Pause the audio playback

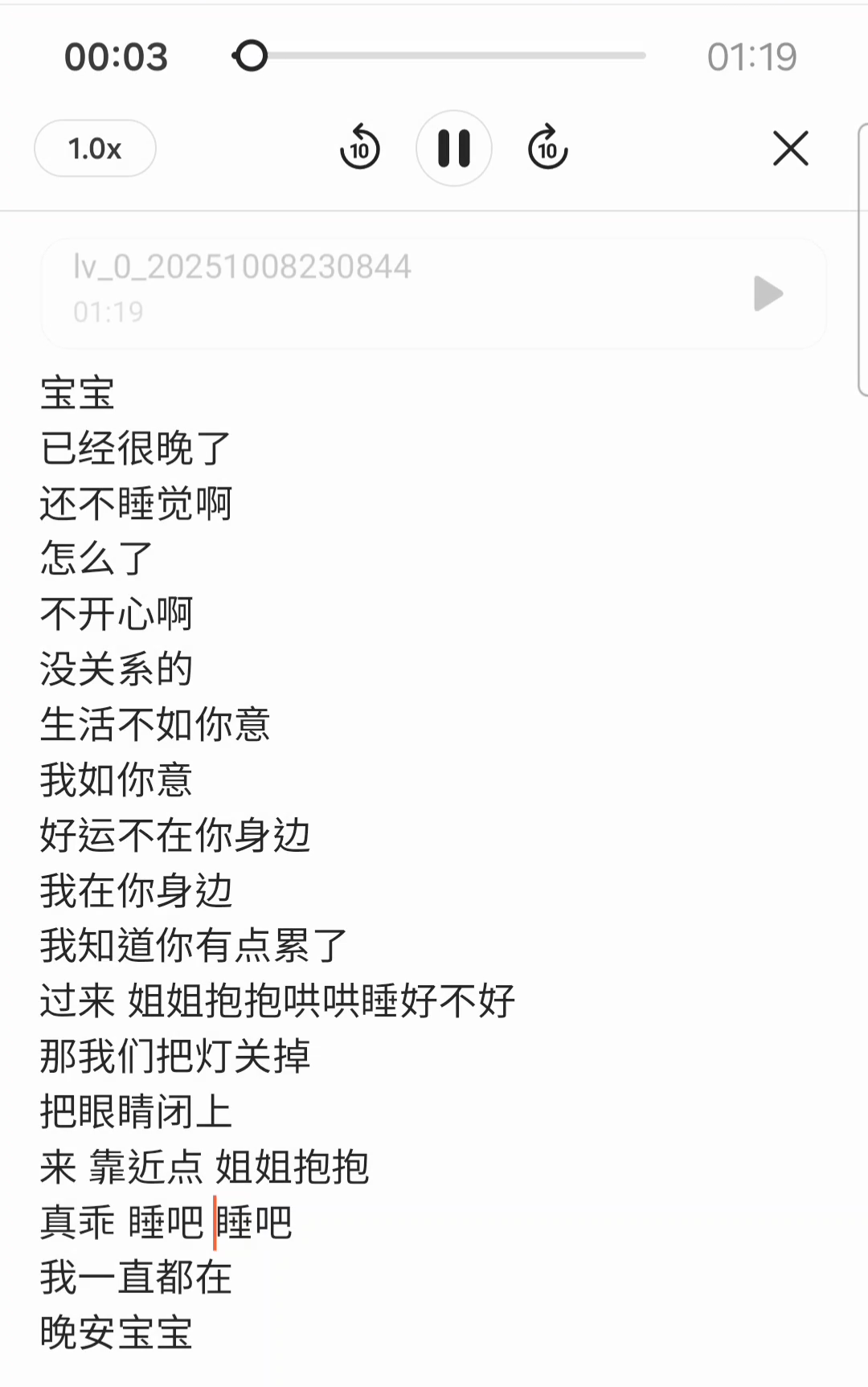coord(453,149)
